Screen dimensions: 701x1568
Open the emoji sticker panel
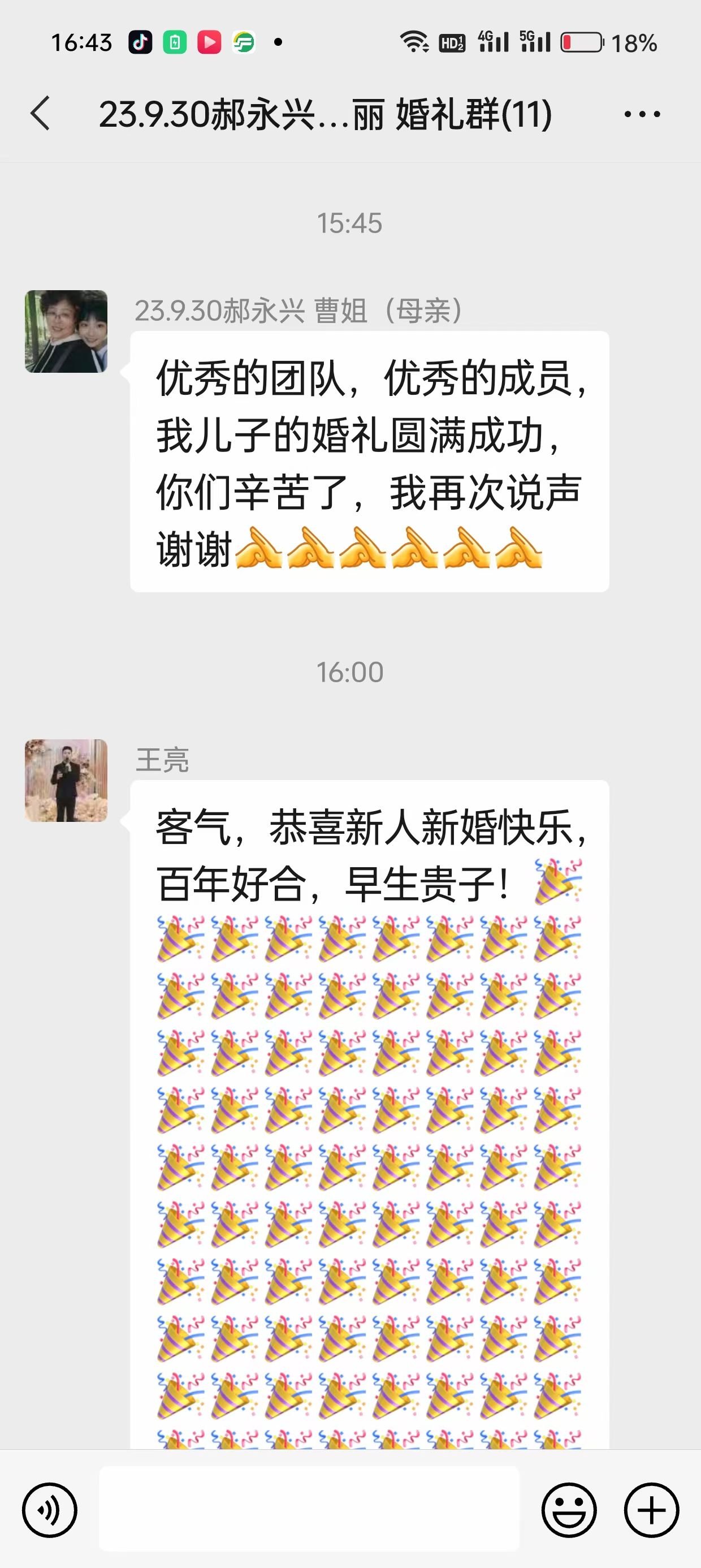click(570, 1510)
